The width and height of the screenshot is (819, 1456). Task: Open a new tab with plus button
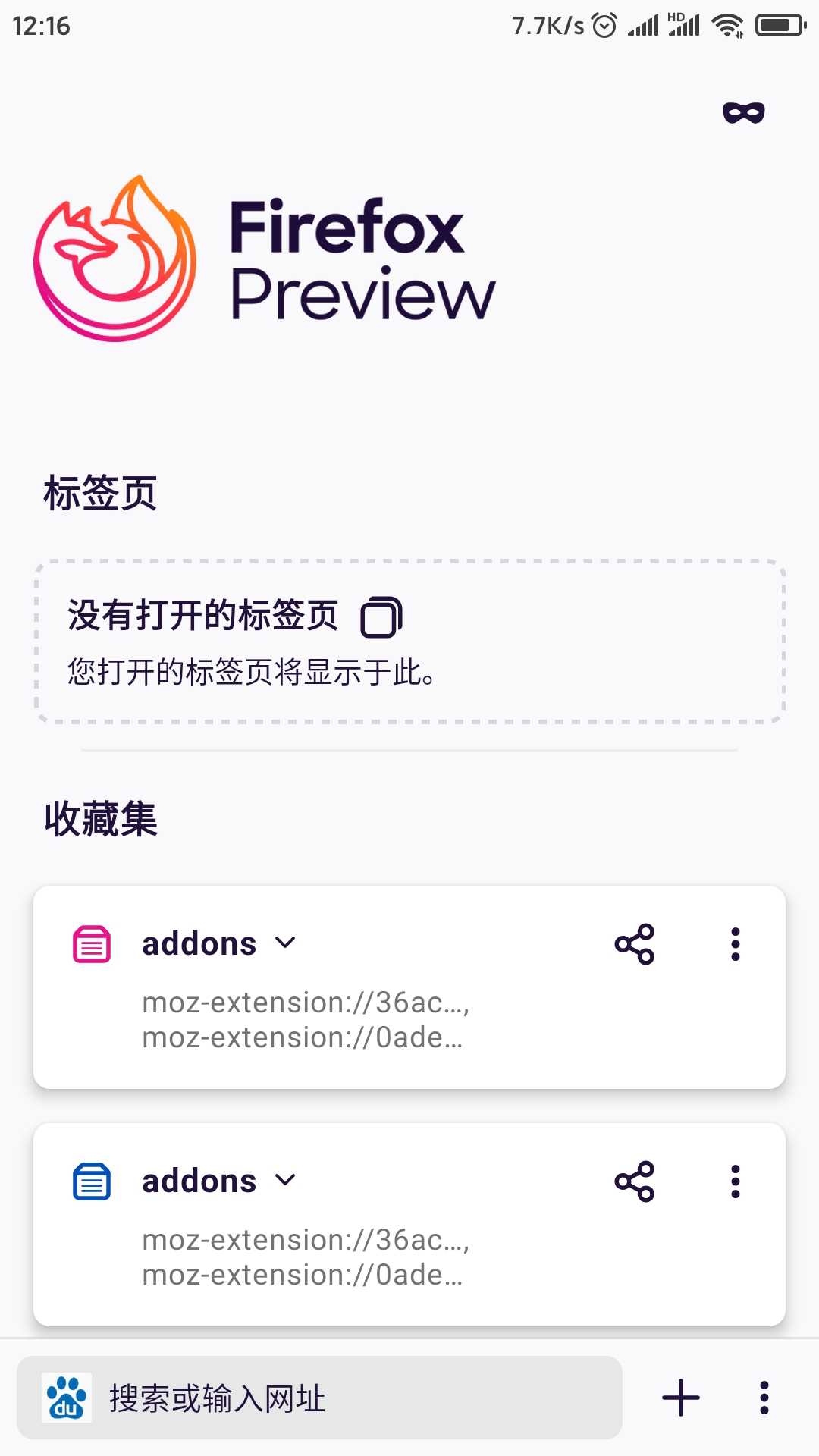[680, 1398]
